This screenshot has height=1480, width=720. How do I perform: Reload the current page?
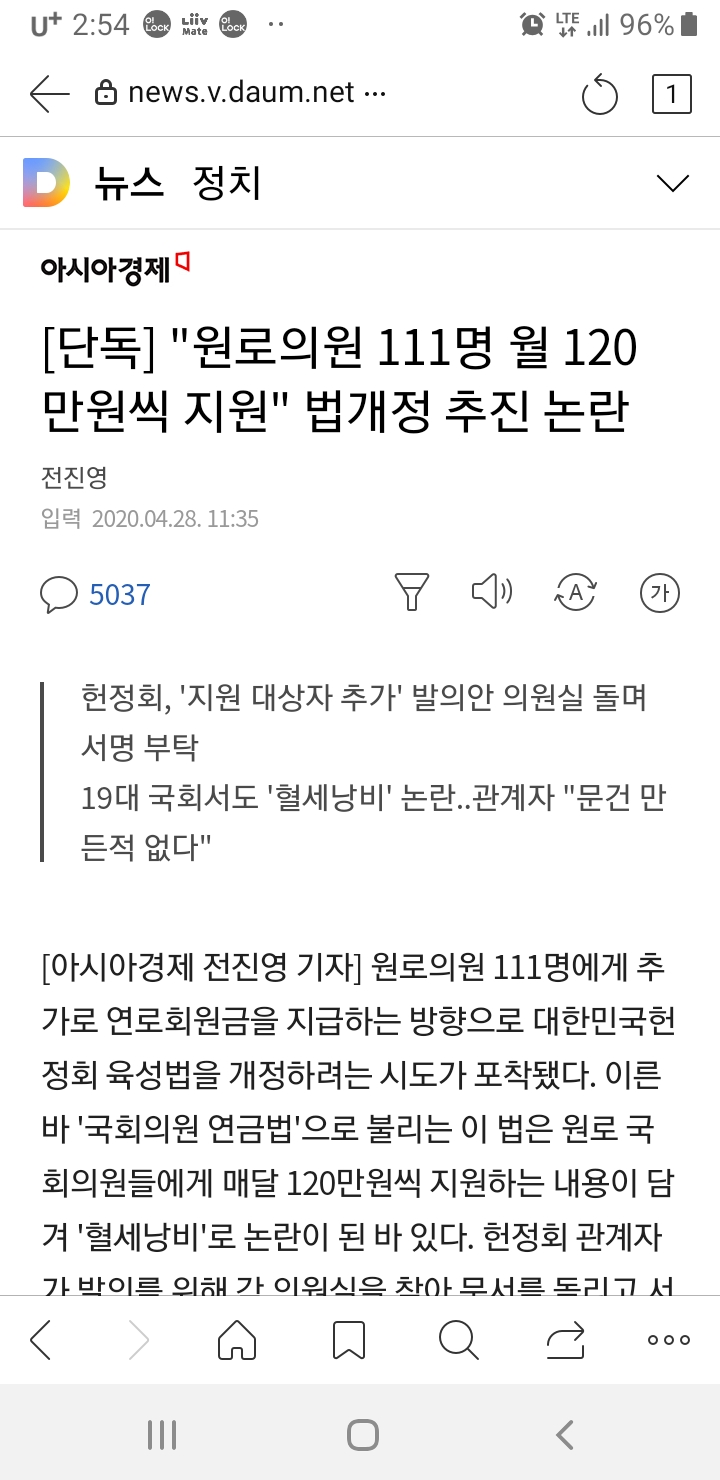coord(599,95)
